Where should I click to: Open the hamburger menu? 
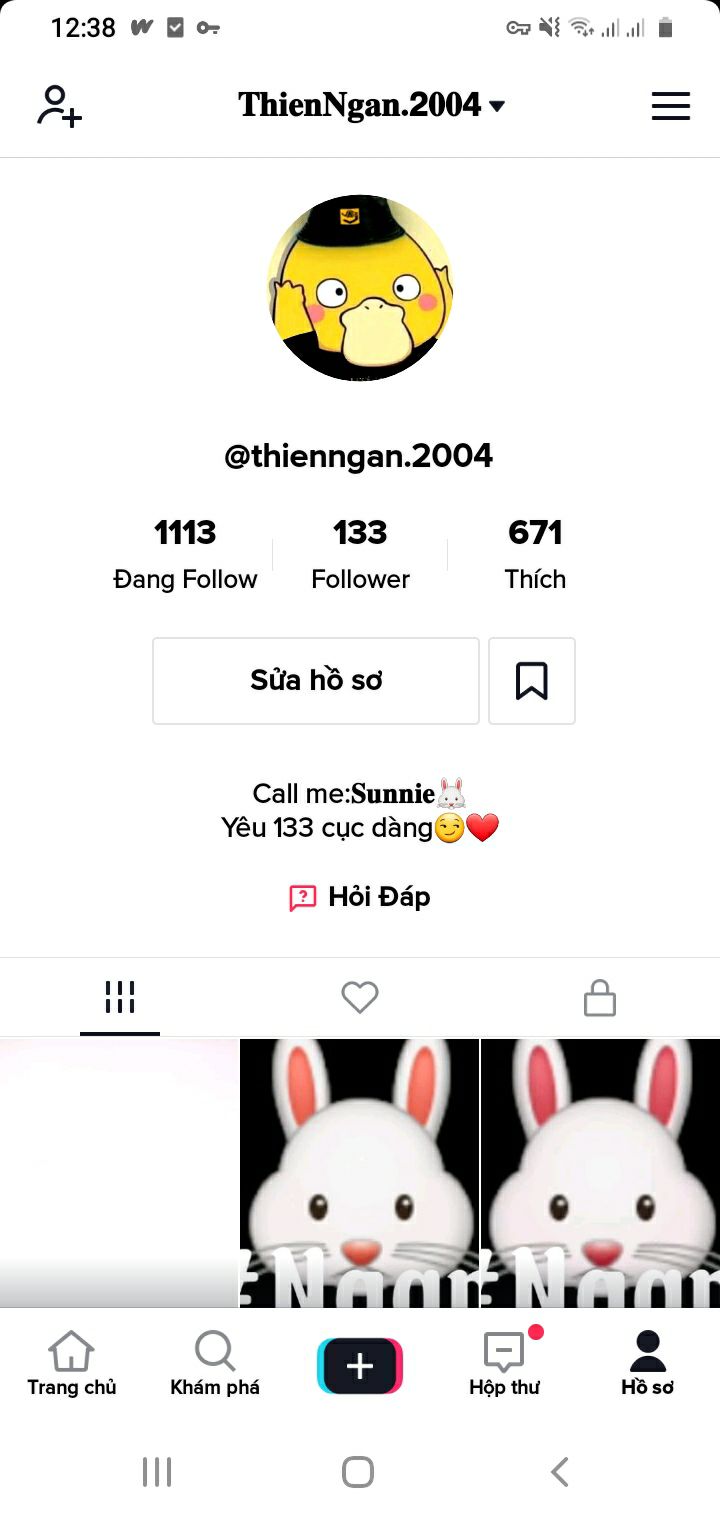[x=670, y=106]
